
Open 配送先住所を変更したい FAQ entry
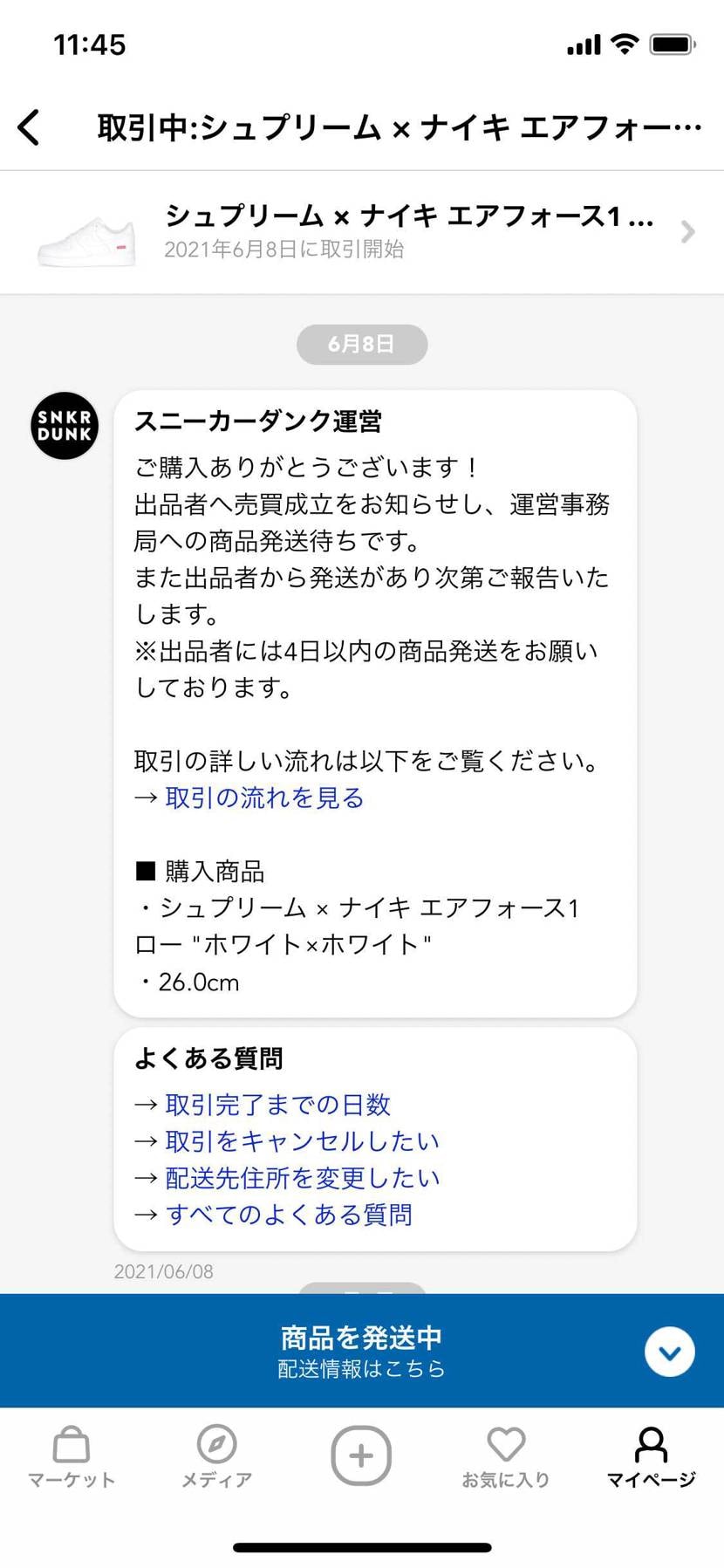click(301, 1177)
